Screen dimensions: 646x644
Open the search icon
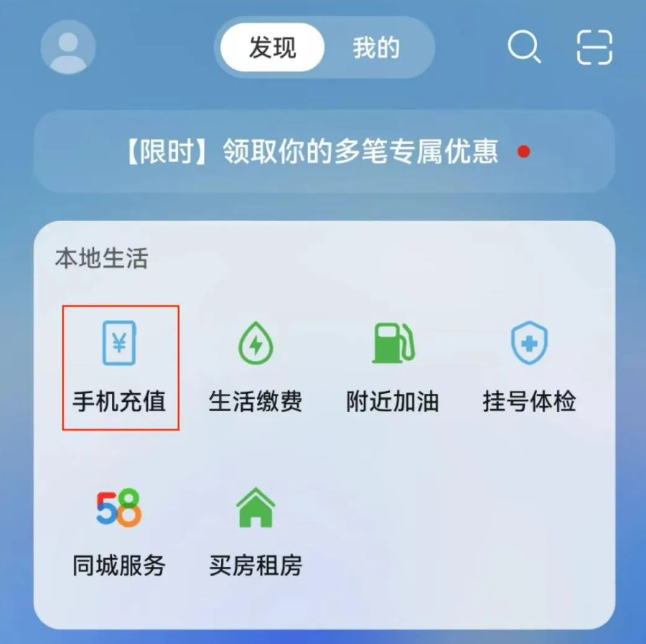click(523, 46)
